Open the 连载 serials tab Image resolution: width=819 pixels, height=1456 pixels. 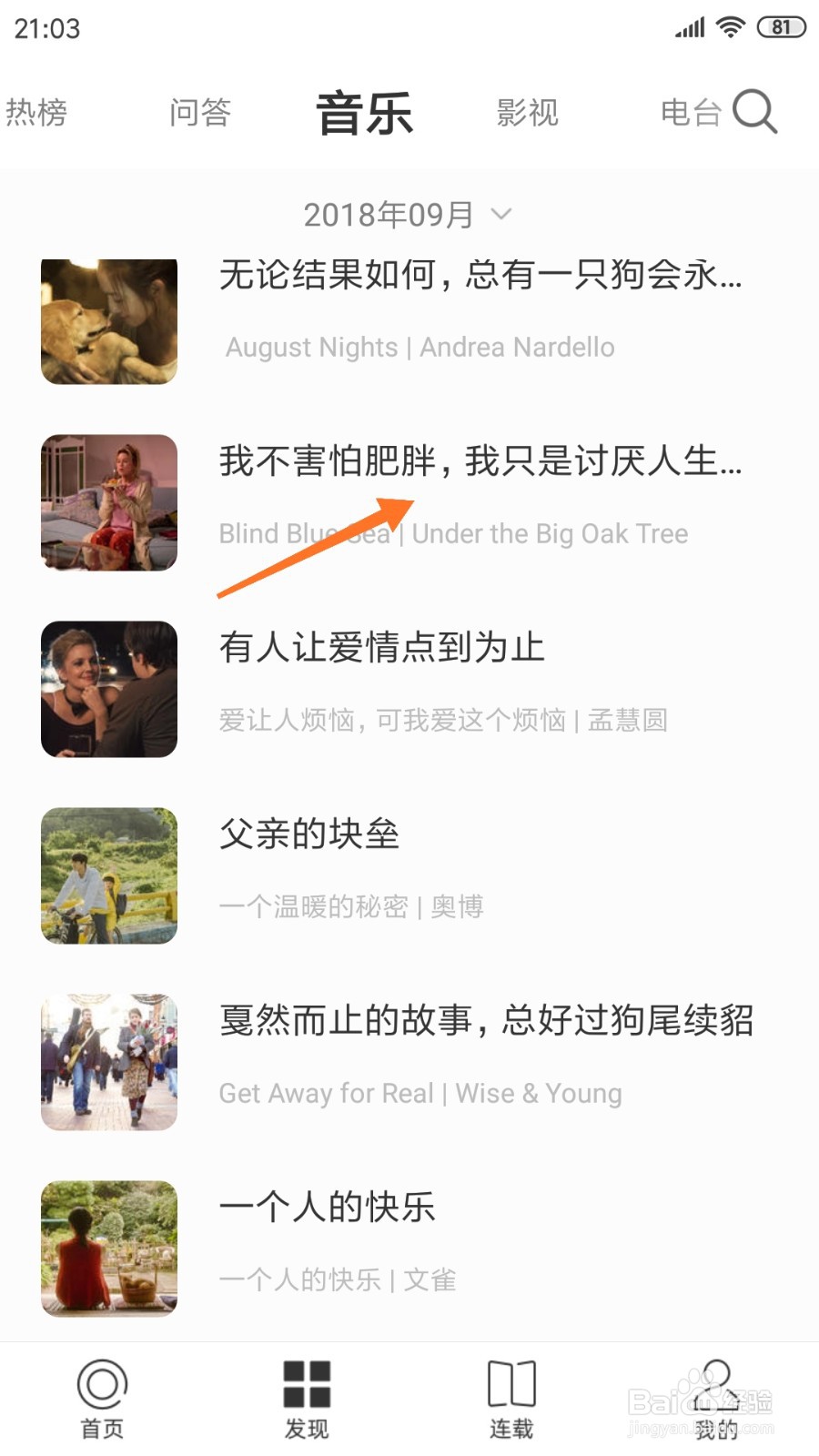[511, 1399]
